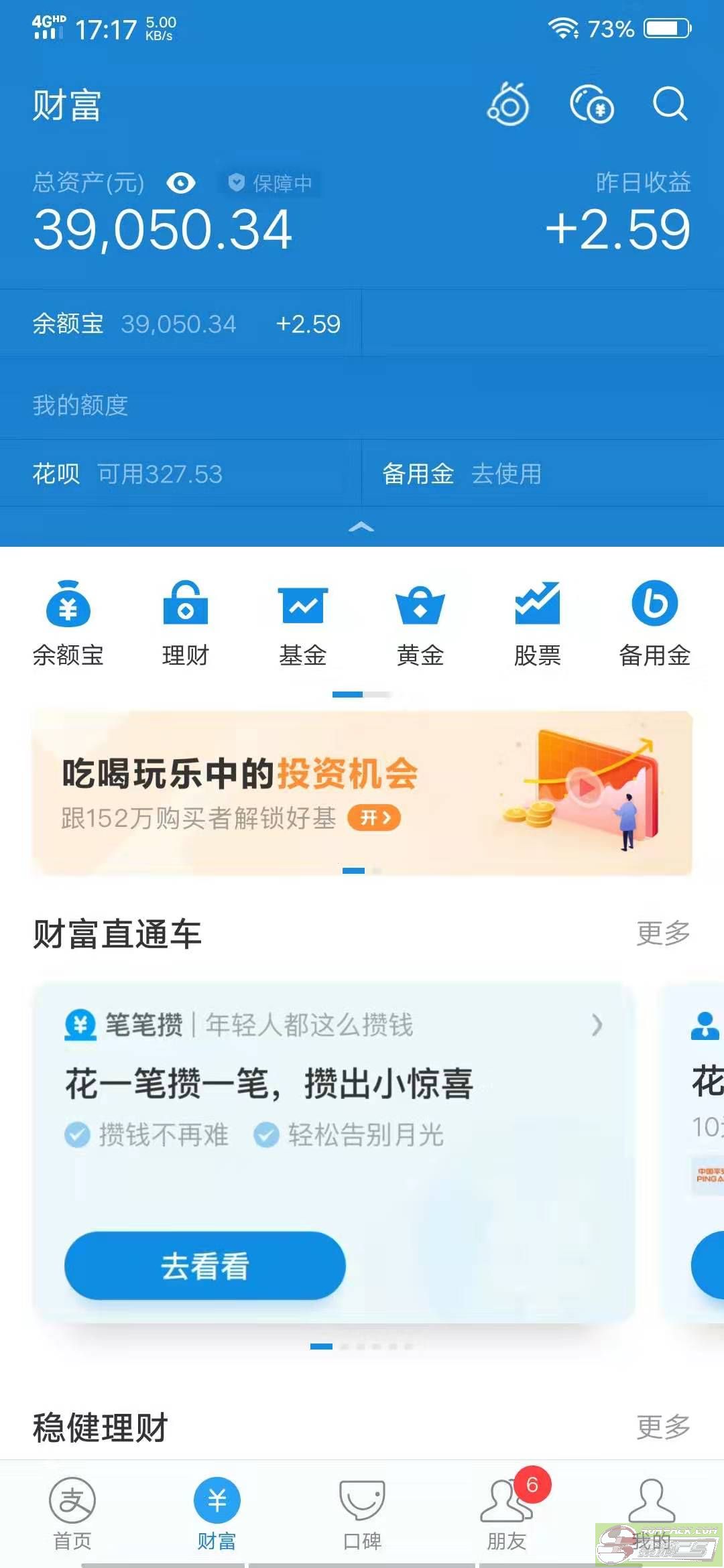
Task: View more in 财富直通车
Action: click(x=662, y=933)
